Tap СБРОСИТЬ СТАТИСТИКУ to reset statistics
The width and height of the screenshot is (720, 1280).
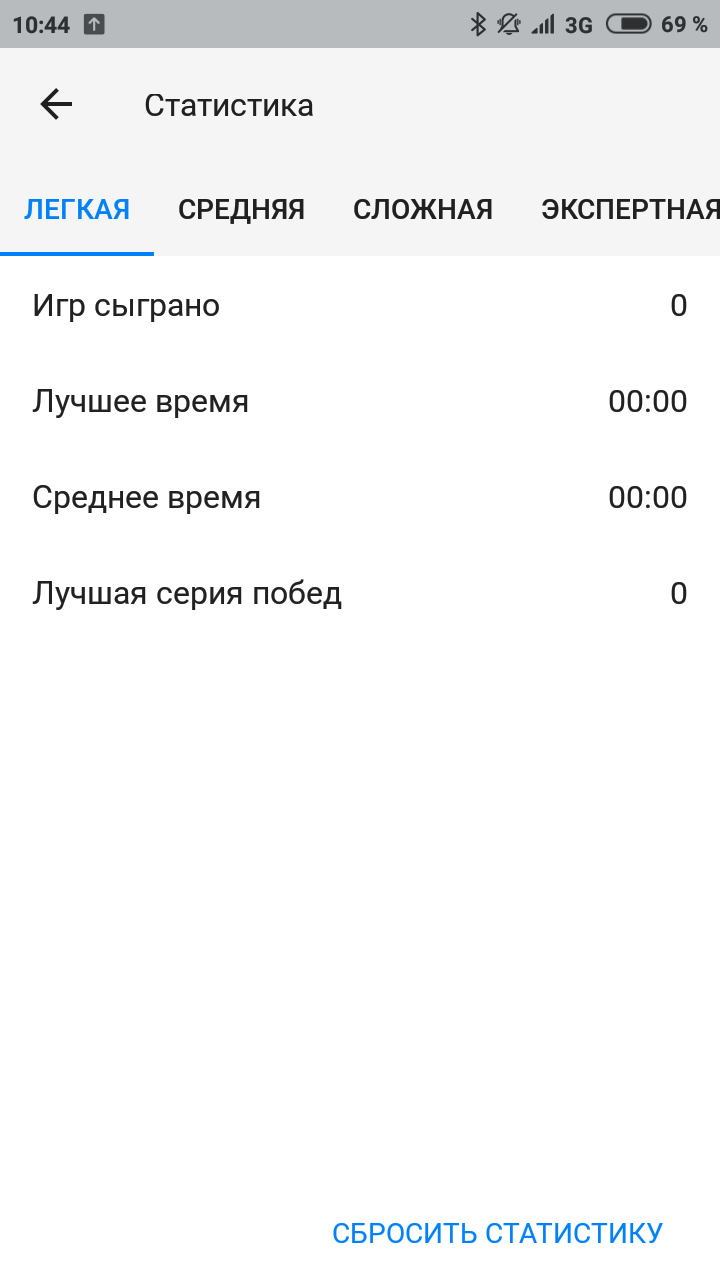(x=497, y=1233)
